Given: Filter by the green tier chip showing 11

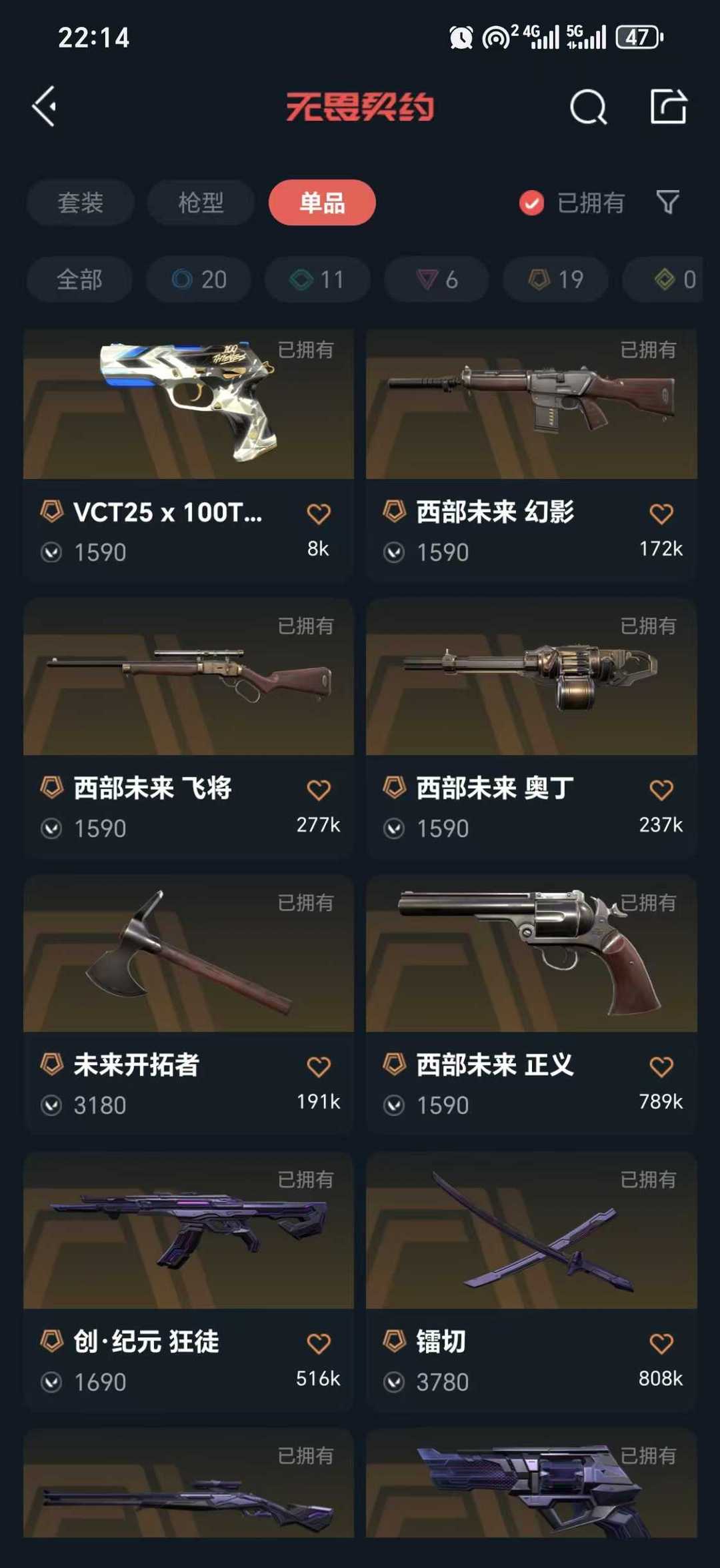Looking at the screenshot, I should pyautogui.click(x=317, y=279).
